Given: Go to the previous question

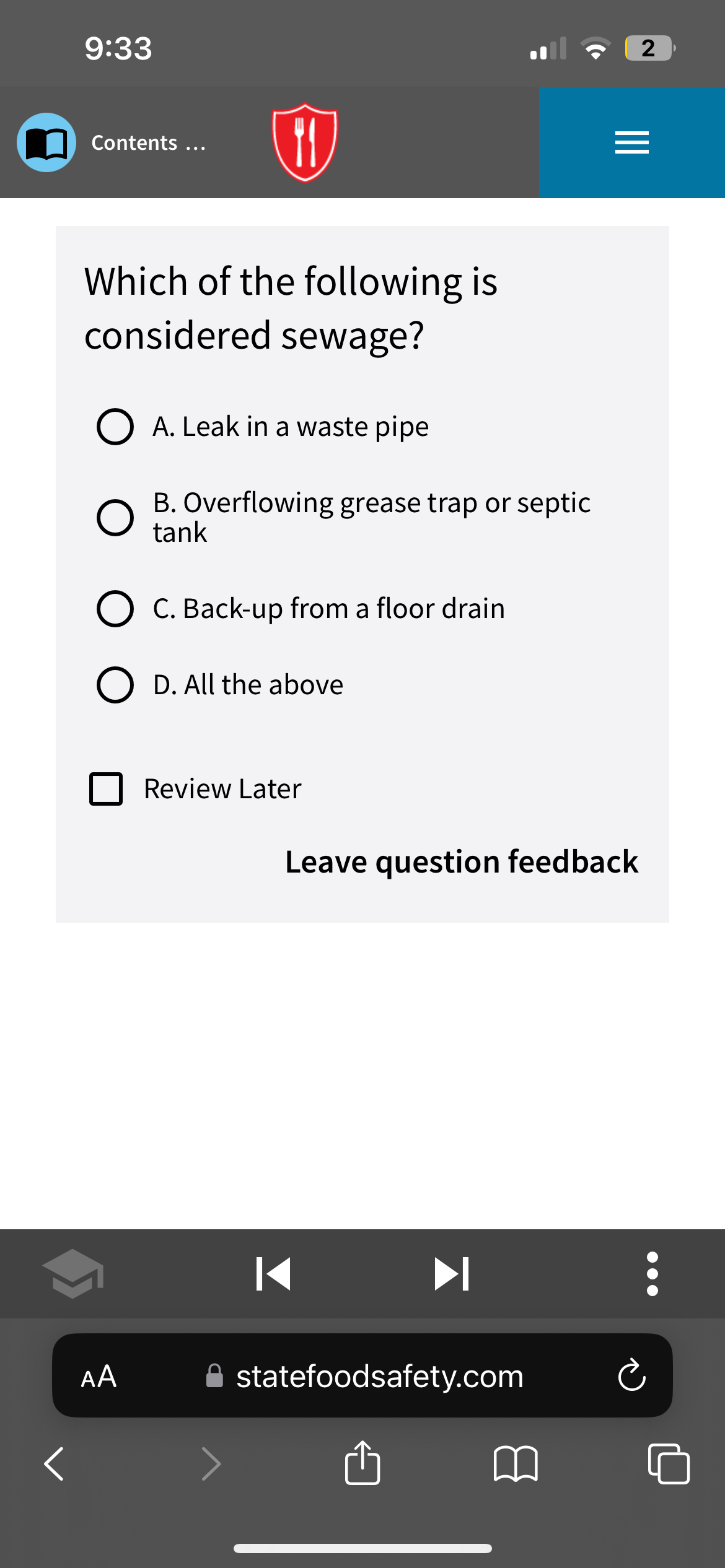Looking at the screenshot, I should pyautogui.click(x=273, y=1274).
